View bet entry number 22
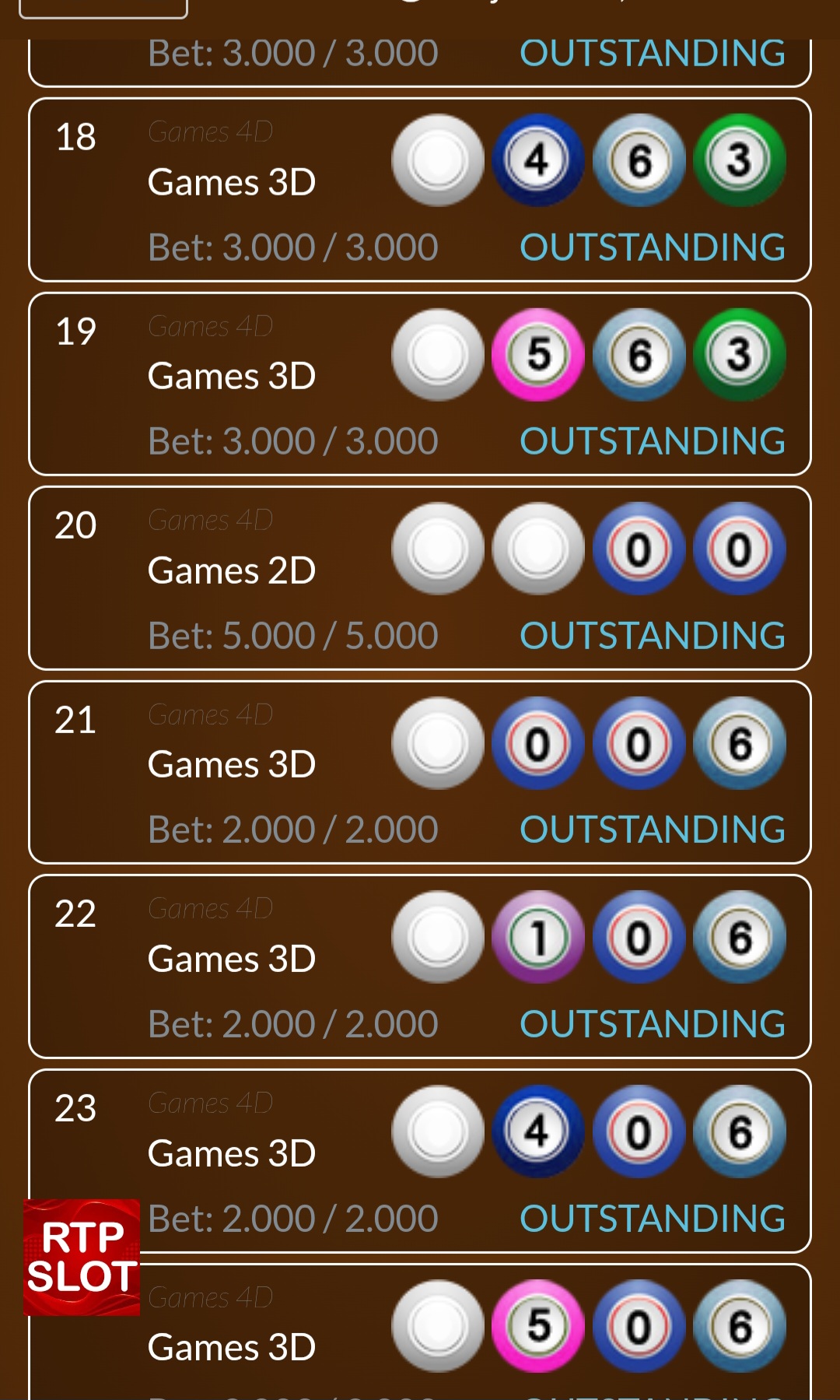This screenshot has width=840, height=1400. [419, 967]
